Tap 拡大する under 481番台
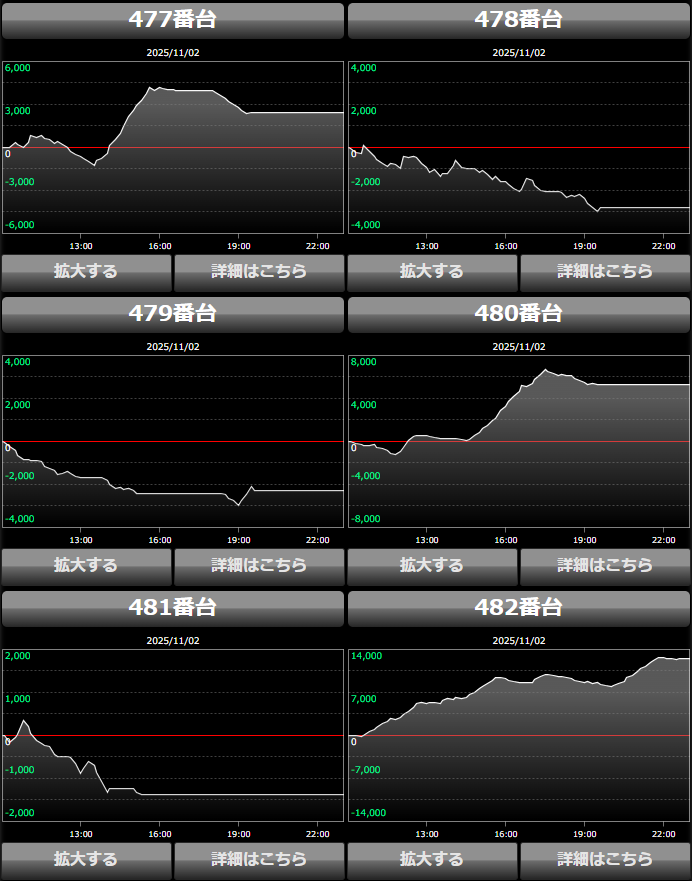The width and height of the screenshot is (692, 881). pyautogui.click(x=86, y=859)
